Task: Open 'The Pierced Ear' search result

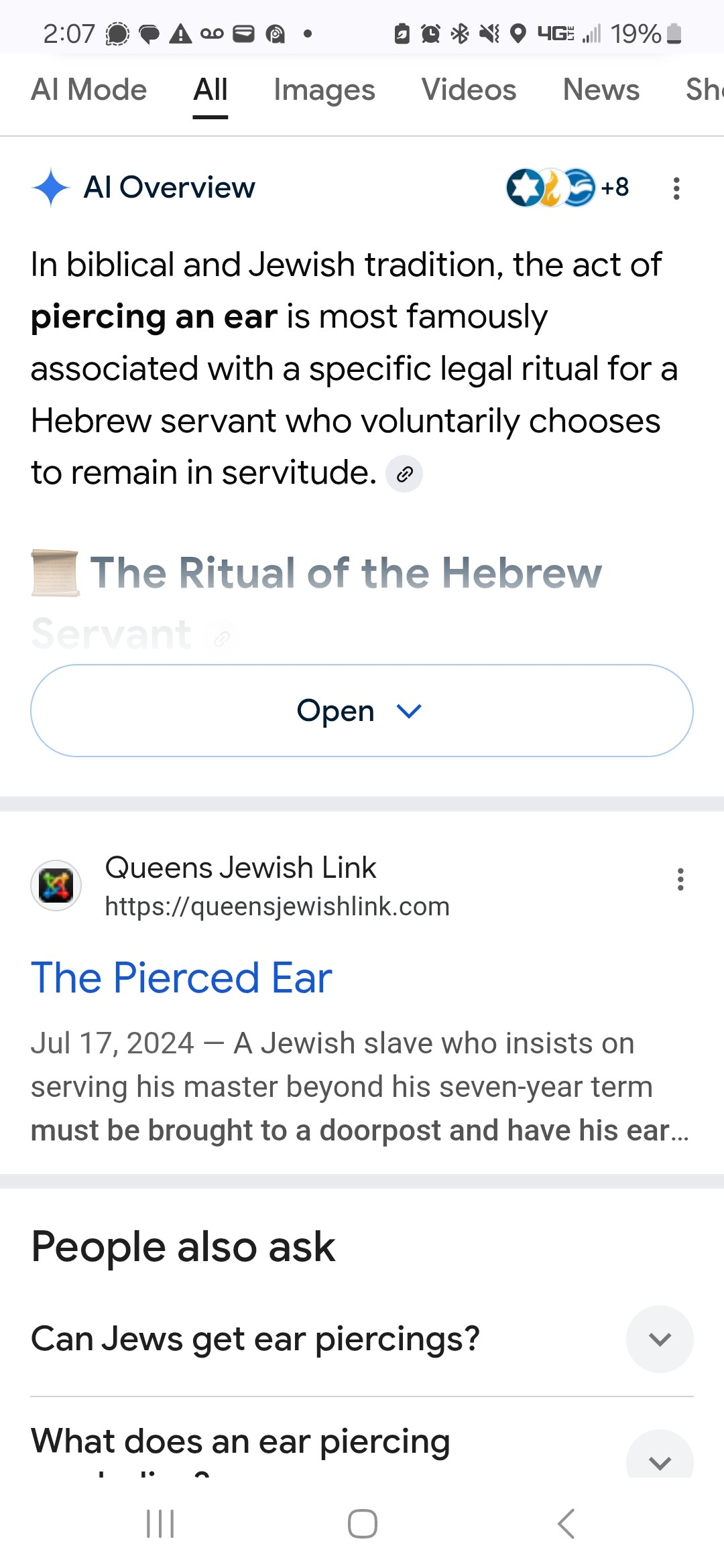Action: pos(182,978)
